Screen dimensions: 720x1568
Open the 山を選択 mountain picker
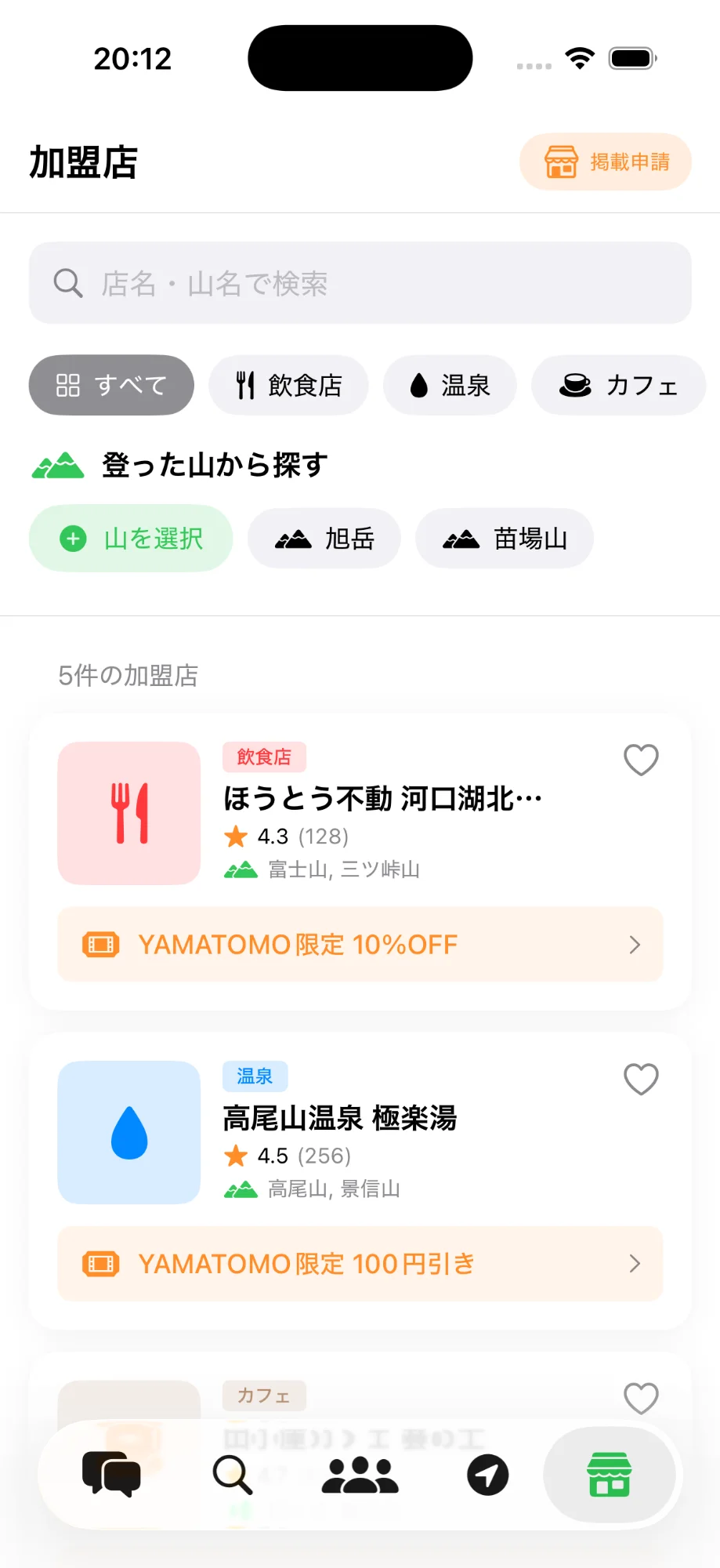[x=130, y=539]
